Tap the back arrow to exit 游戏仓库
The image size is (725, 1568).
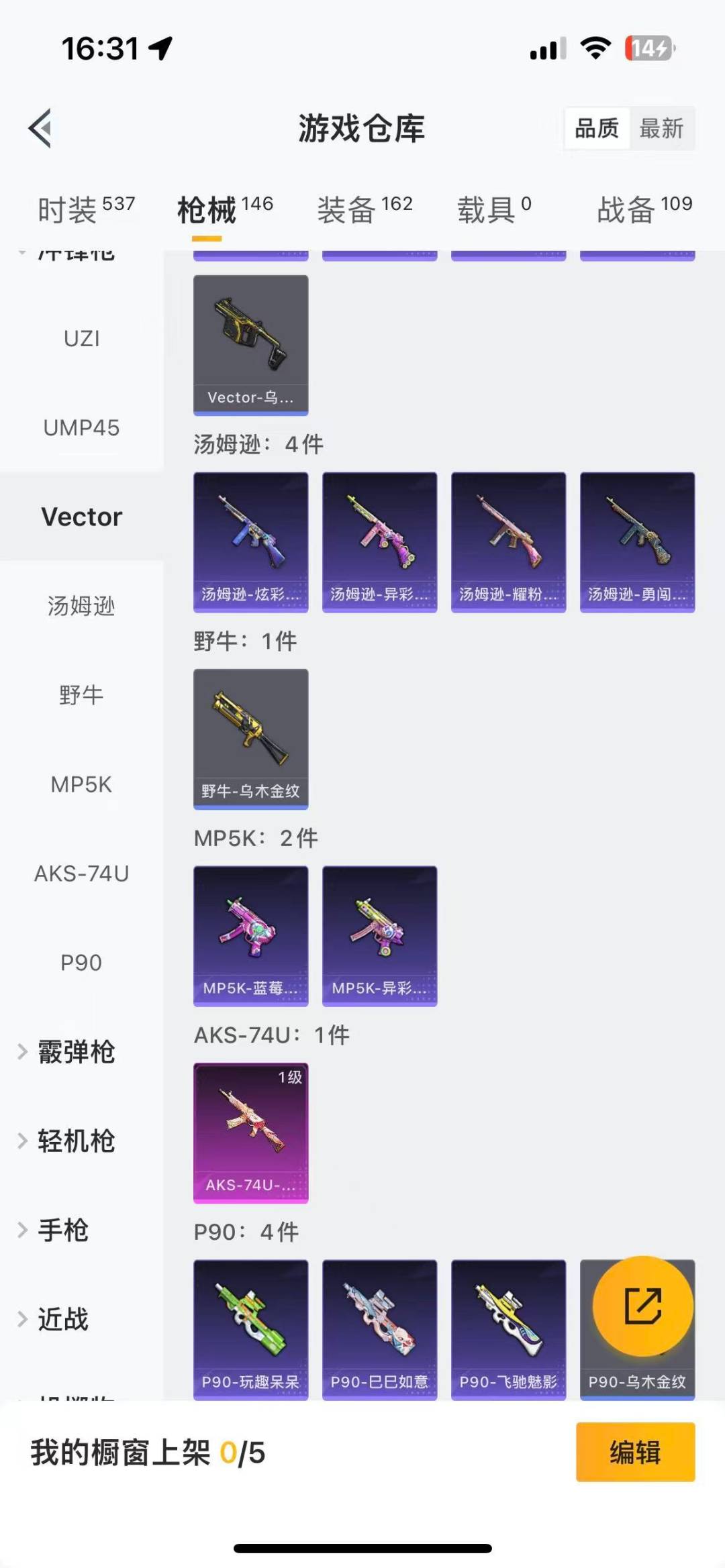click(x=42, y=129)
